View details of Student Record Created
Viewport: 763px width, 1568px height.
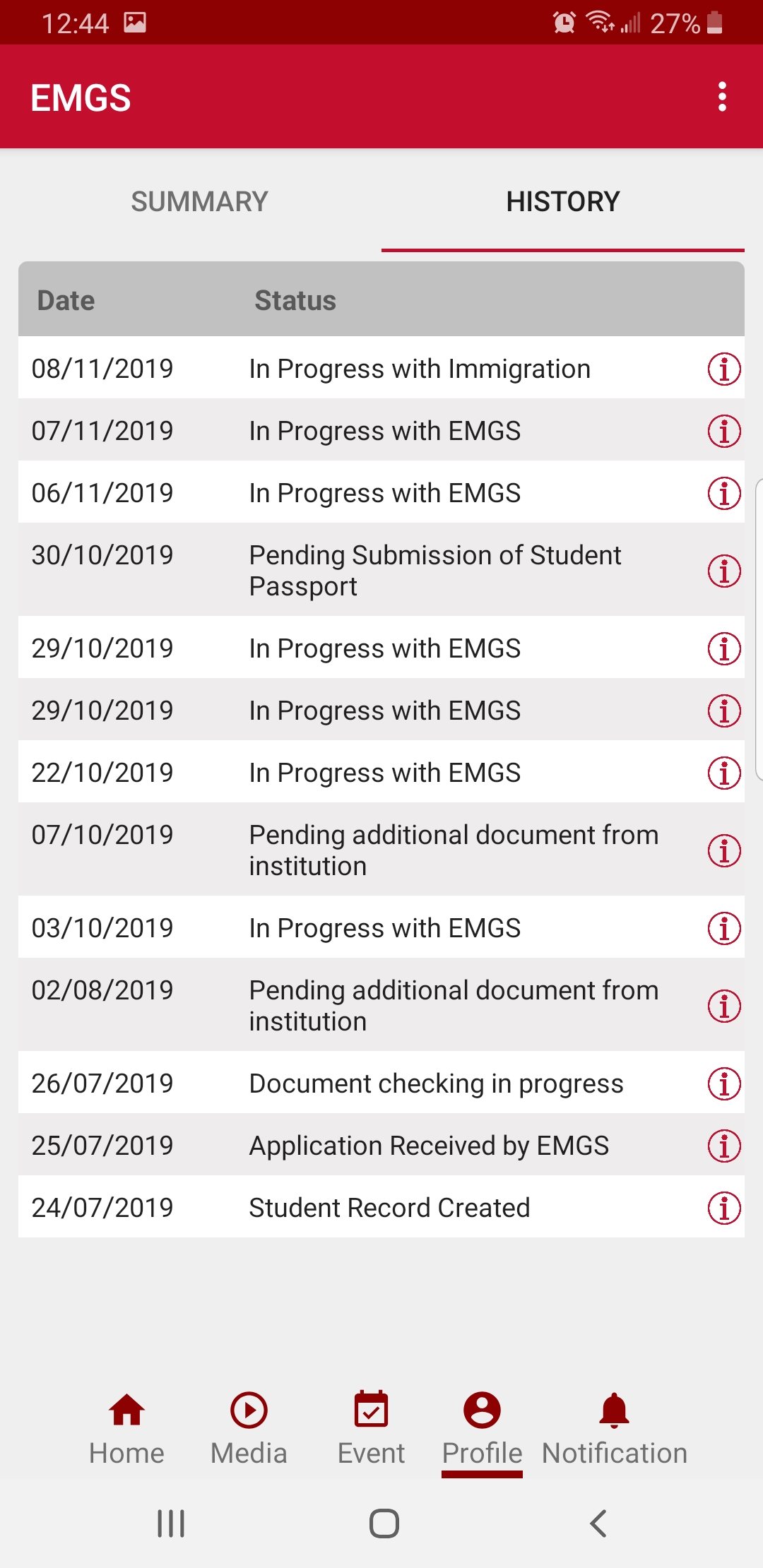pos(724,1208)
